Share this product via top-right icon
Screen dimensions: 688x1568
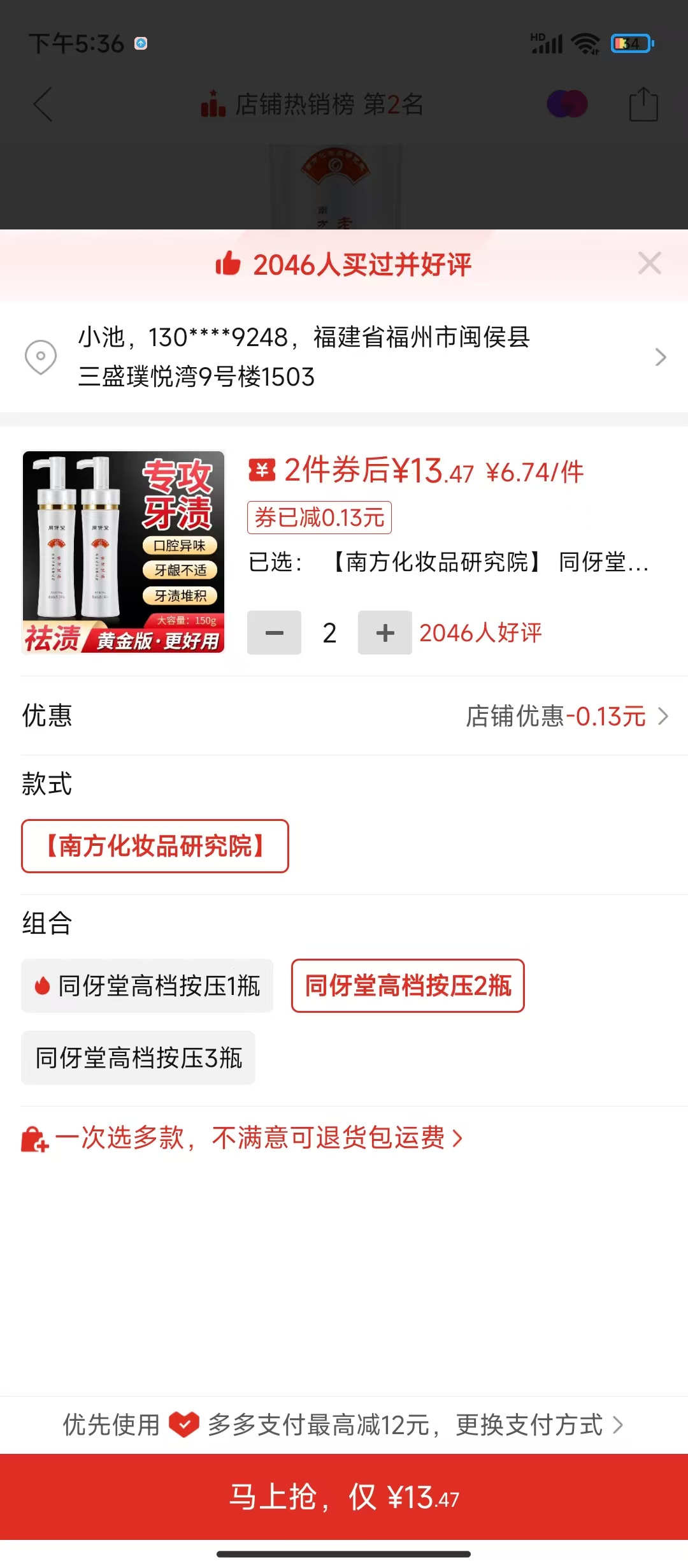(x=643, y=104)
